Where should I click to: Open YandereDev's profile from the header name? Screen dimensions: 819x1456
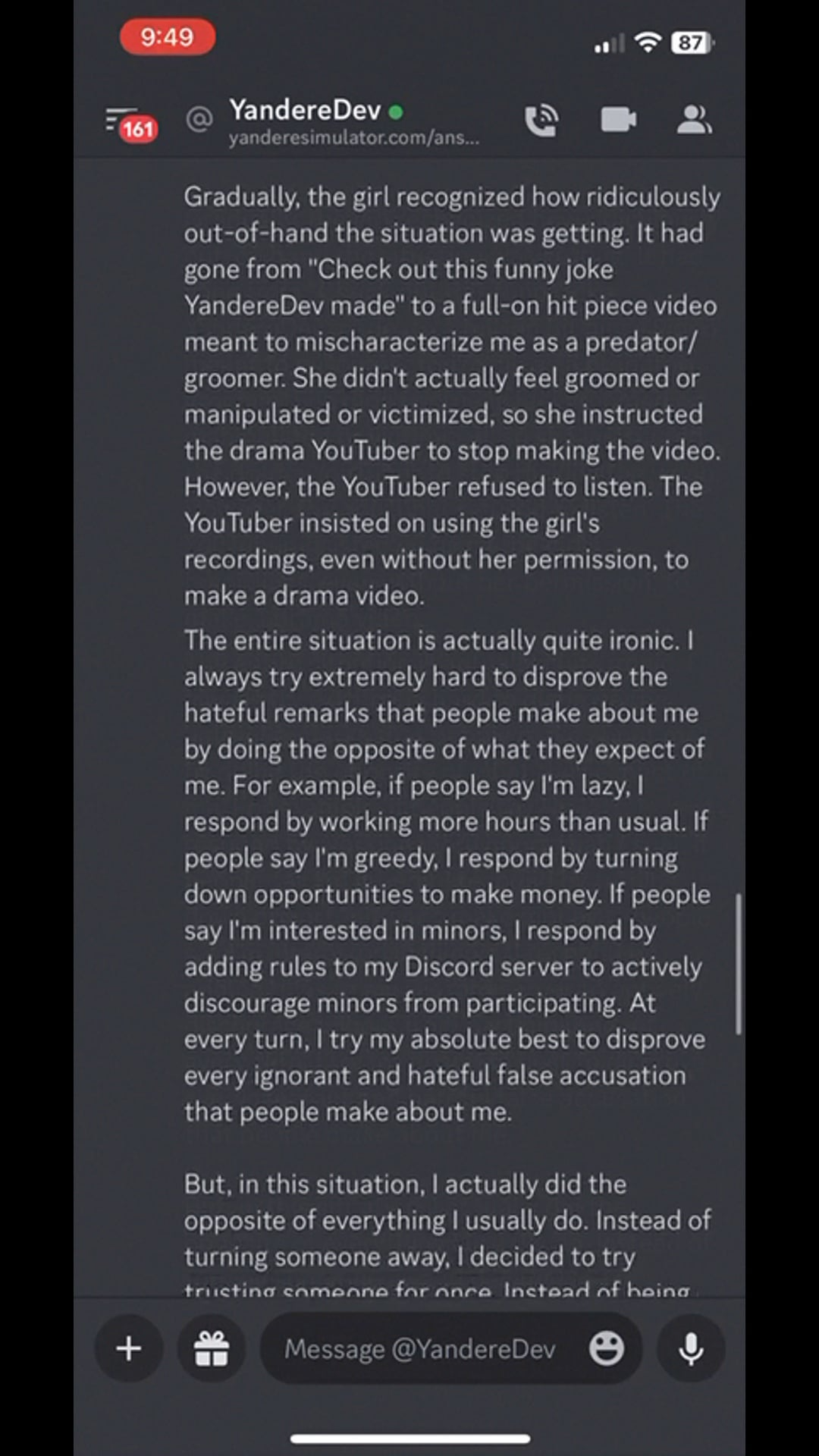click(305, 110)
